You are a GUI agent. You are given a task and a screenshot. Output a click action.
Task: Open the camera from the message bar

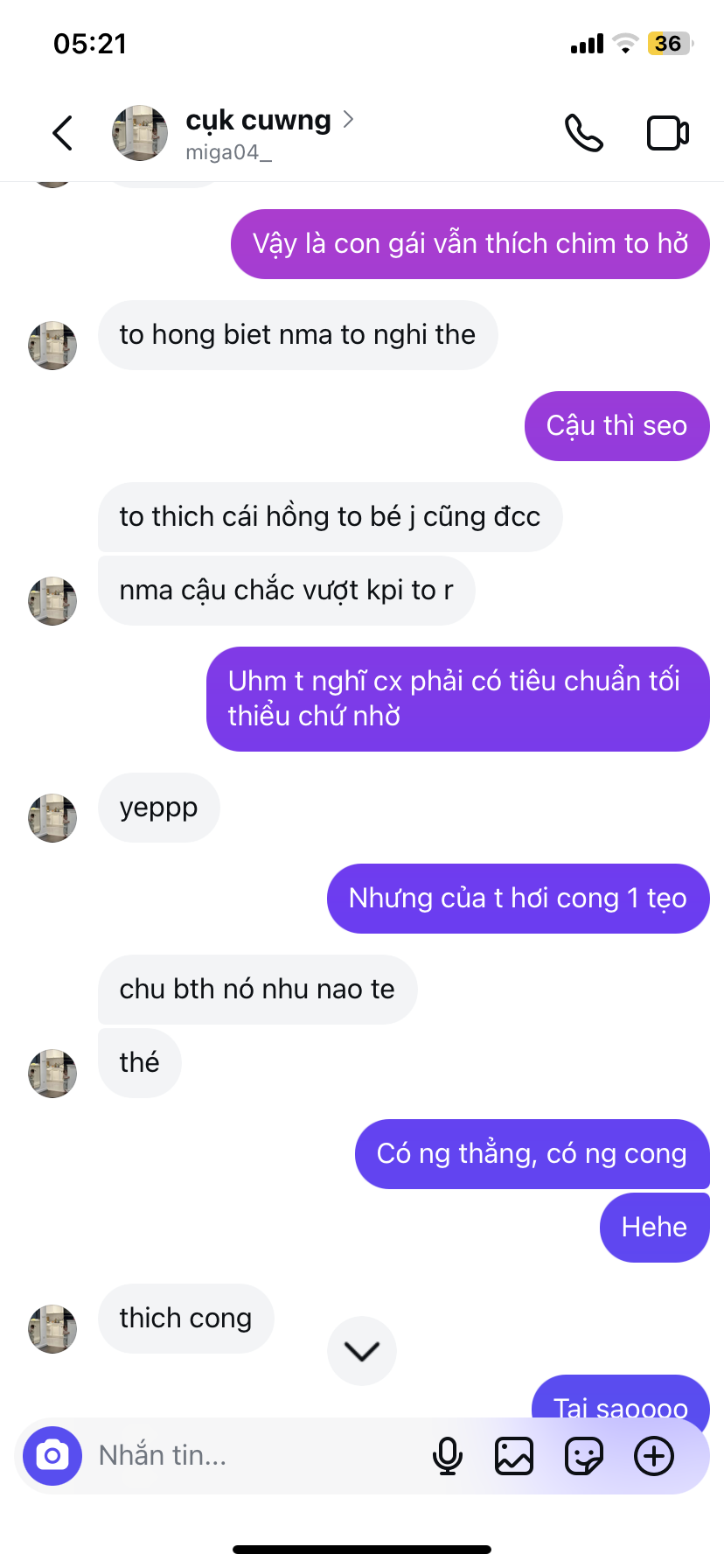(x=52, y=1456)
